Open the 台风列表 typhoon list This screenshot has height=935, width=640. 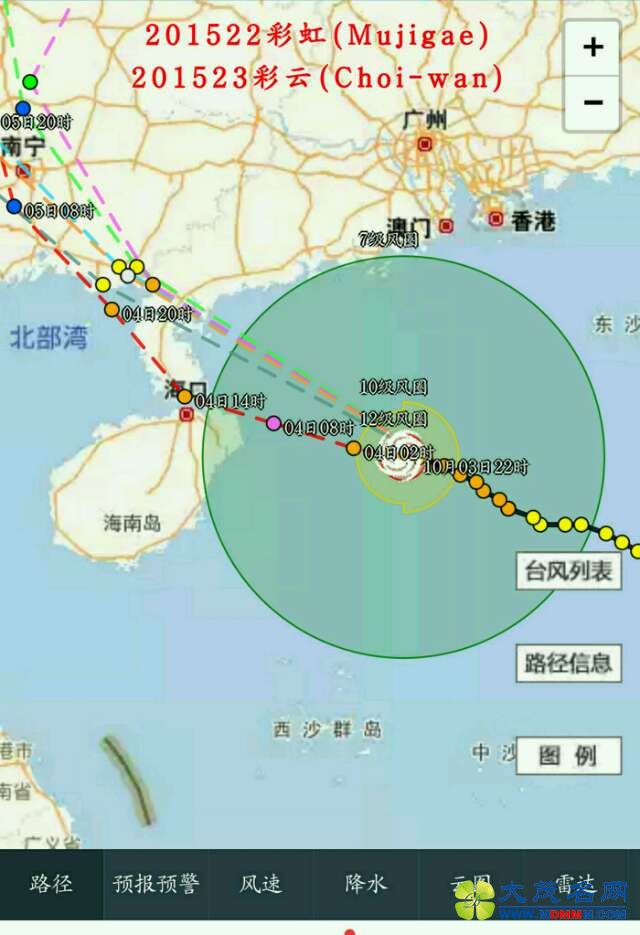(x=568, y=572)
